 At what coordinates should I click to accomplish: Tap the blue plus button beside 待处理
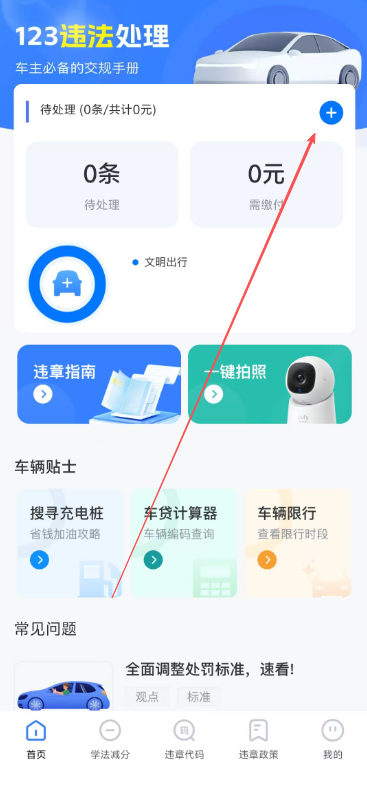pyautogui.click(x=331, y=113)
